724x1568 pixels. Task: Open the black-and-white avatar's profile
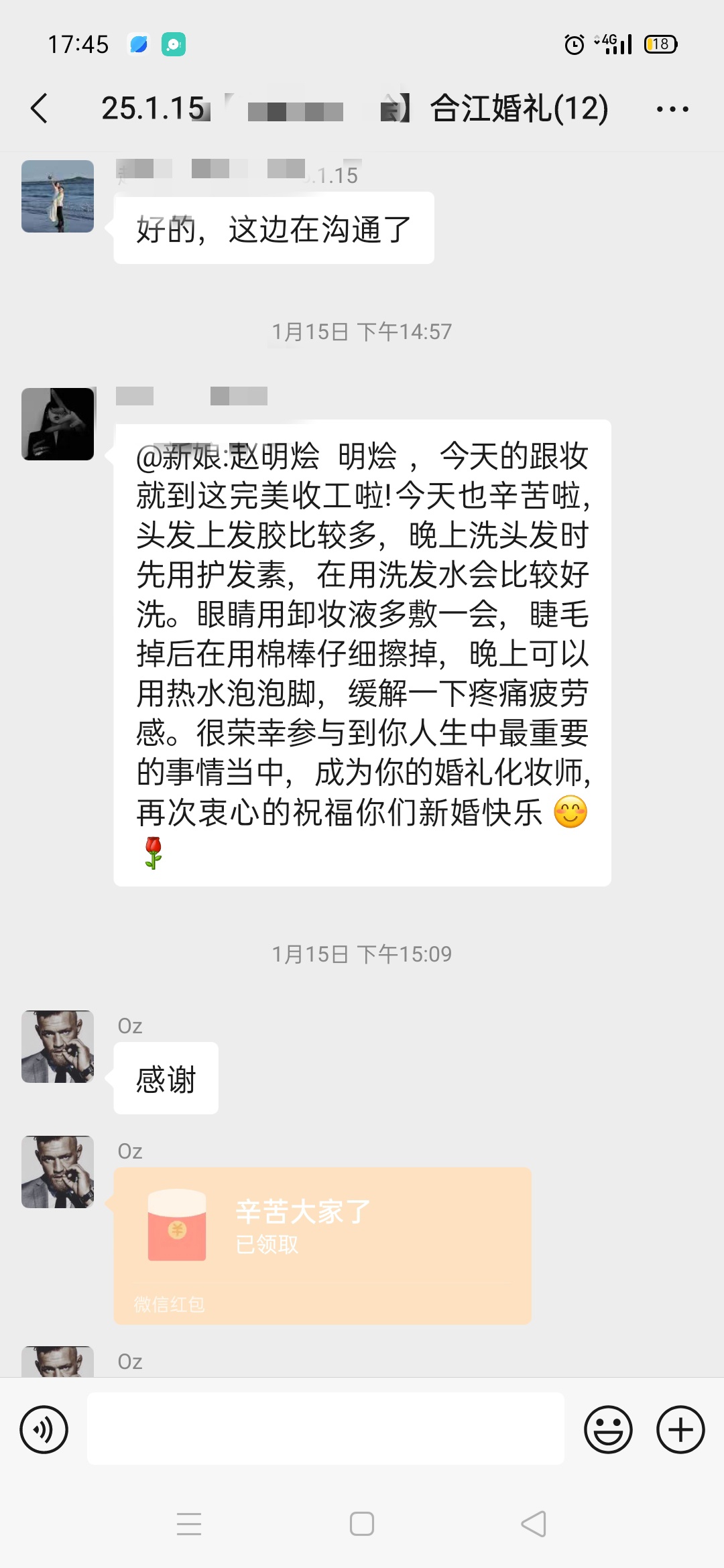click(x=58, y=423)
